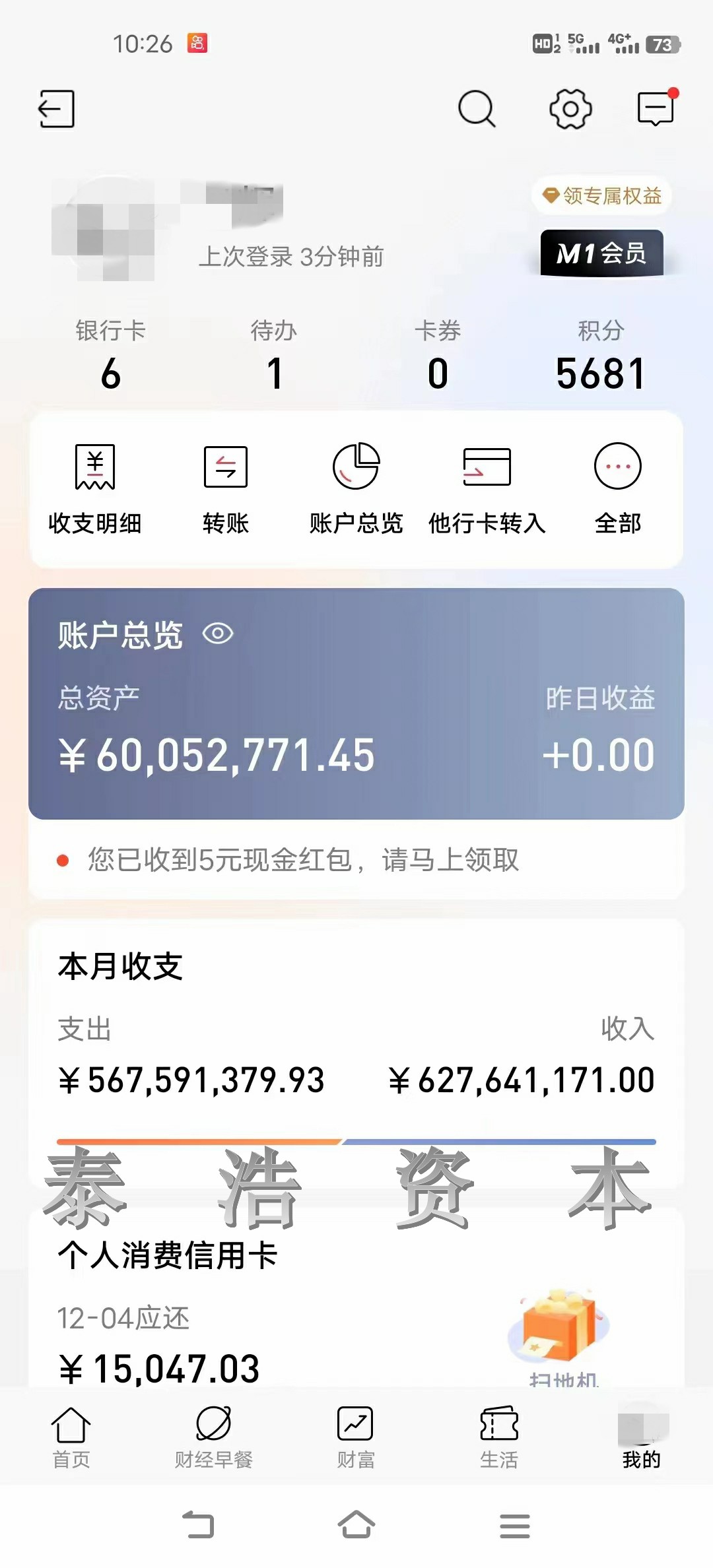Open the search magnifier icon

[x=477, y=109]
